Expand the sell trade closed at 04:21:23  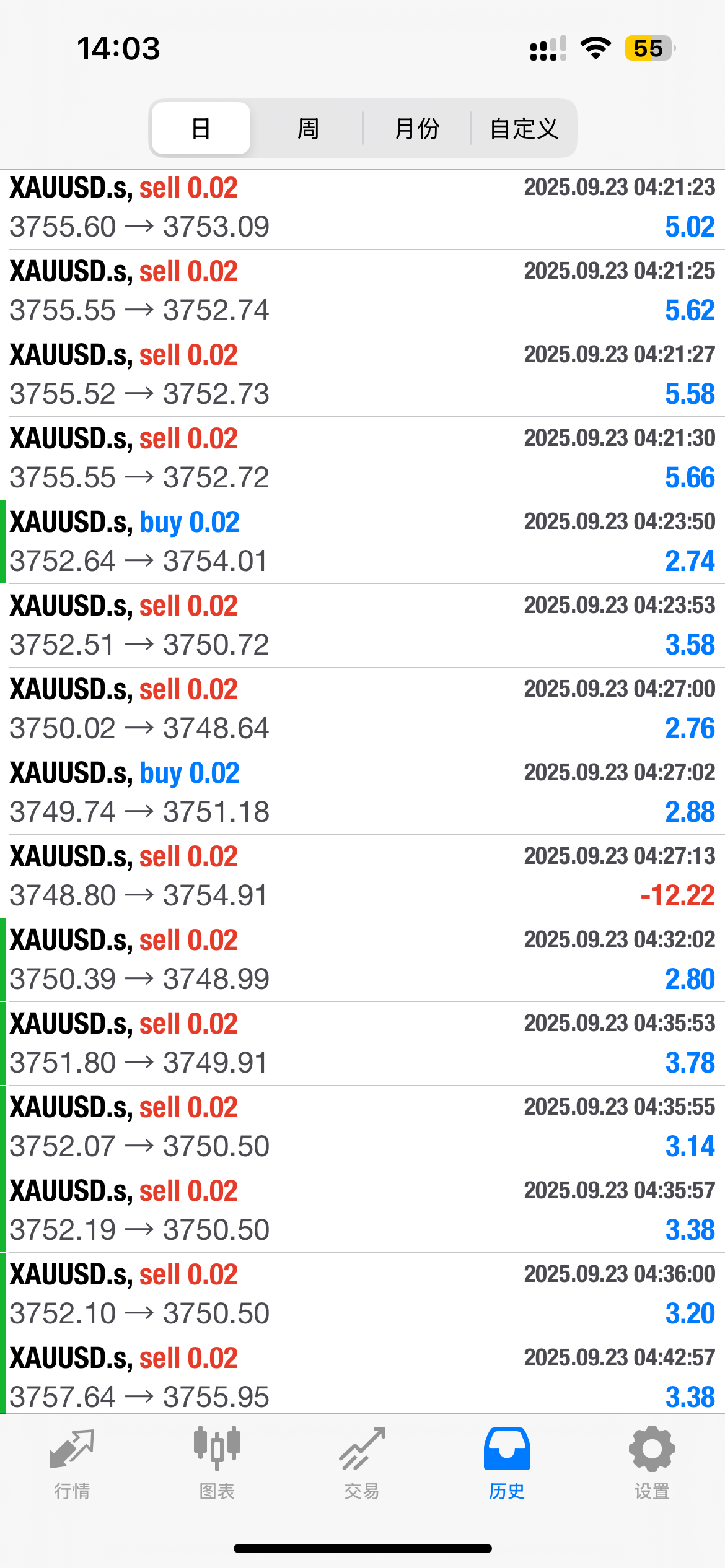click(362, 208)
